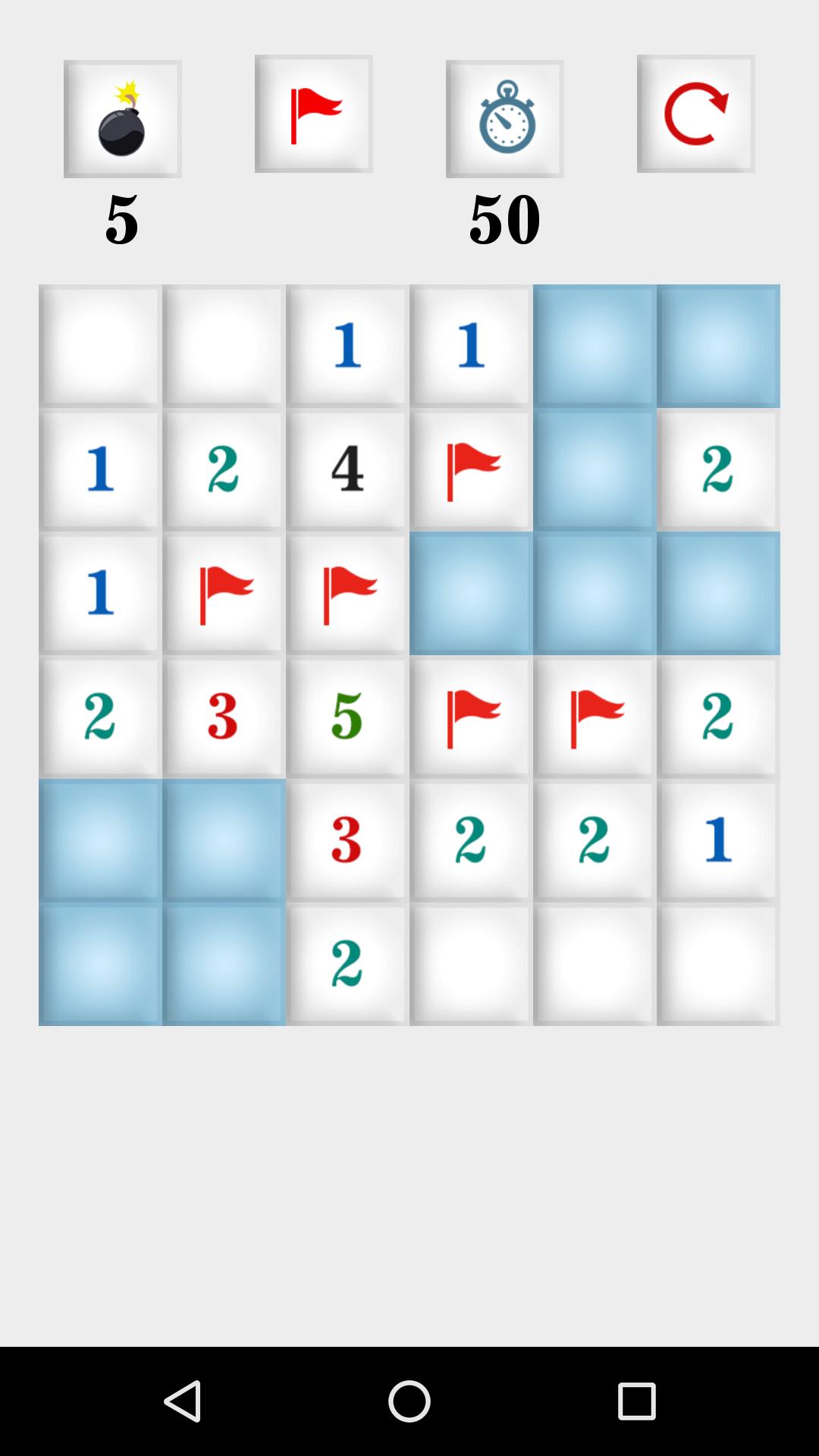
Task: Tap the stopwatch timer icon
Action: (504, 119)
